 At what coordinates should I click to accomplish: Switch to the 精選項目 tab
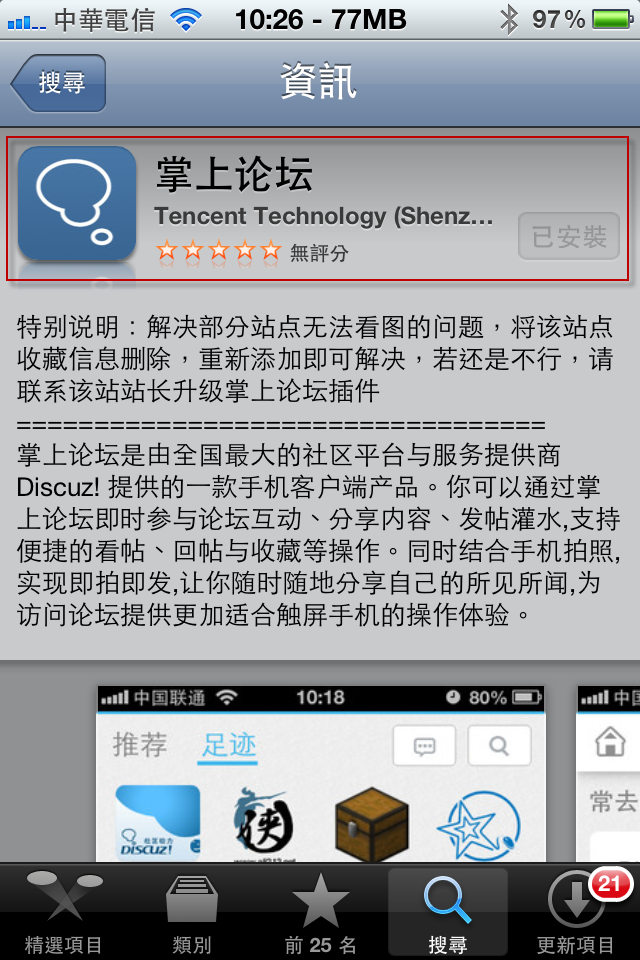click(64, 912)
